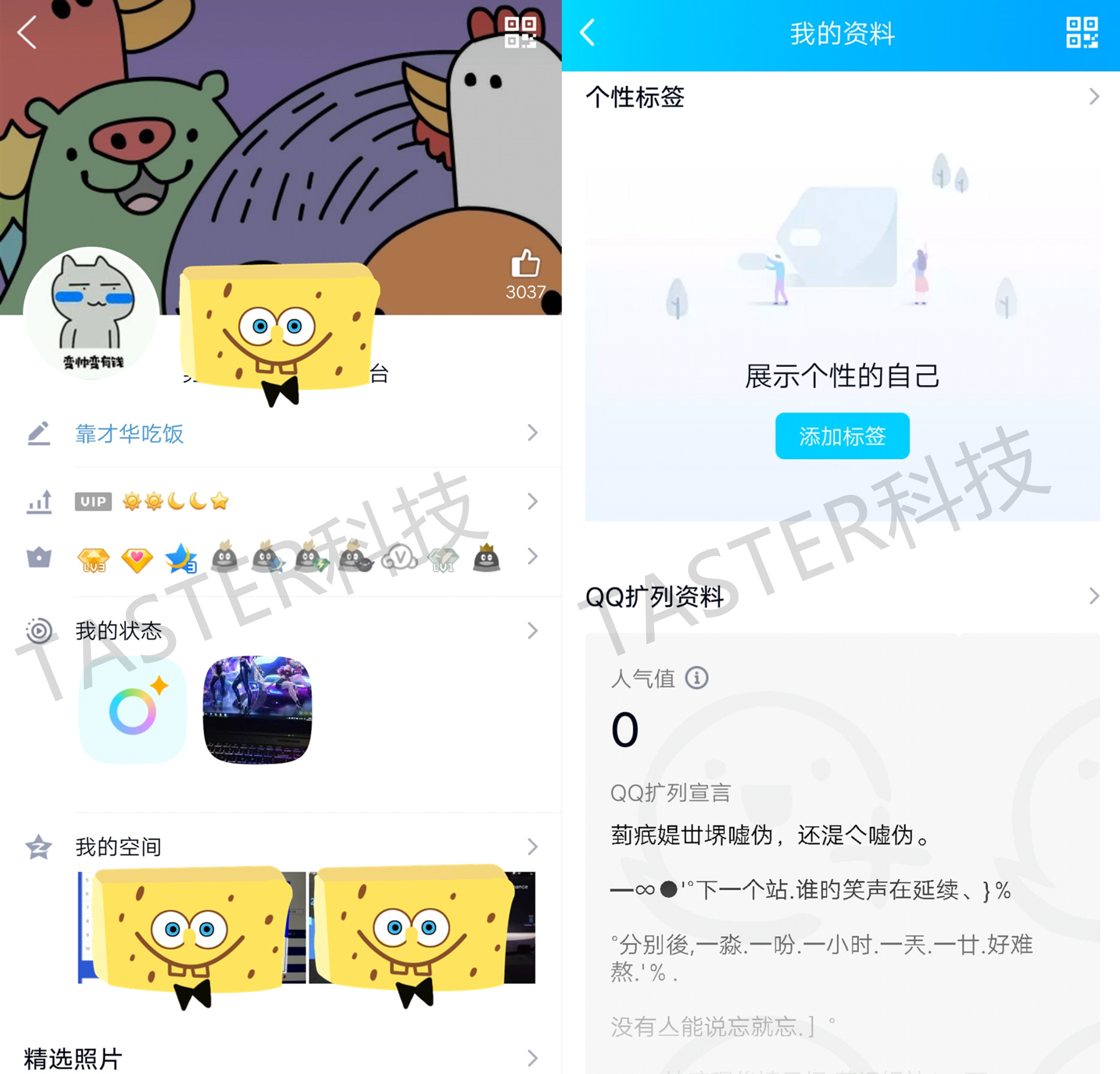Viewport: 1120px width, 1074px height.
Task: Go back from the profile cover page
Action: 28,32
